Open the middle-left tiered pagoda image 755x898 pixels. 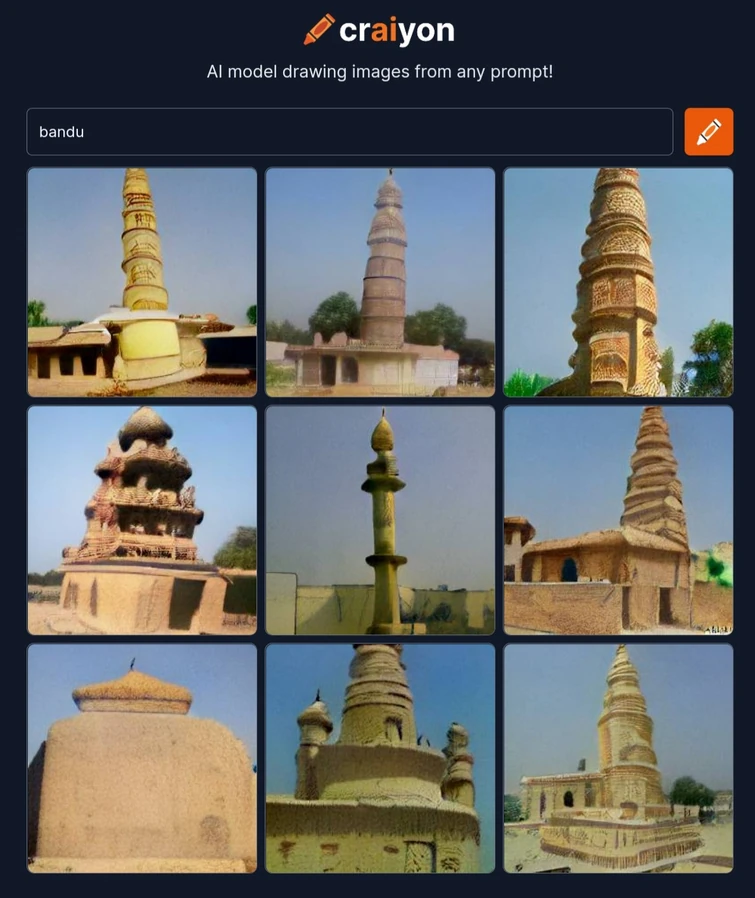(x=142, y=520)
